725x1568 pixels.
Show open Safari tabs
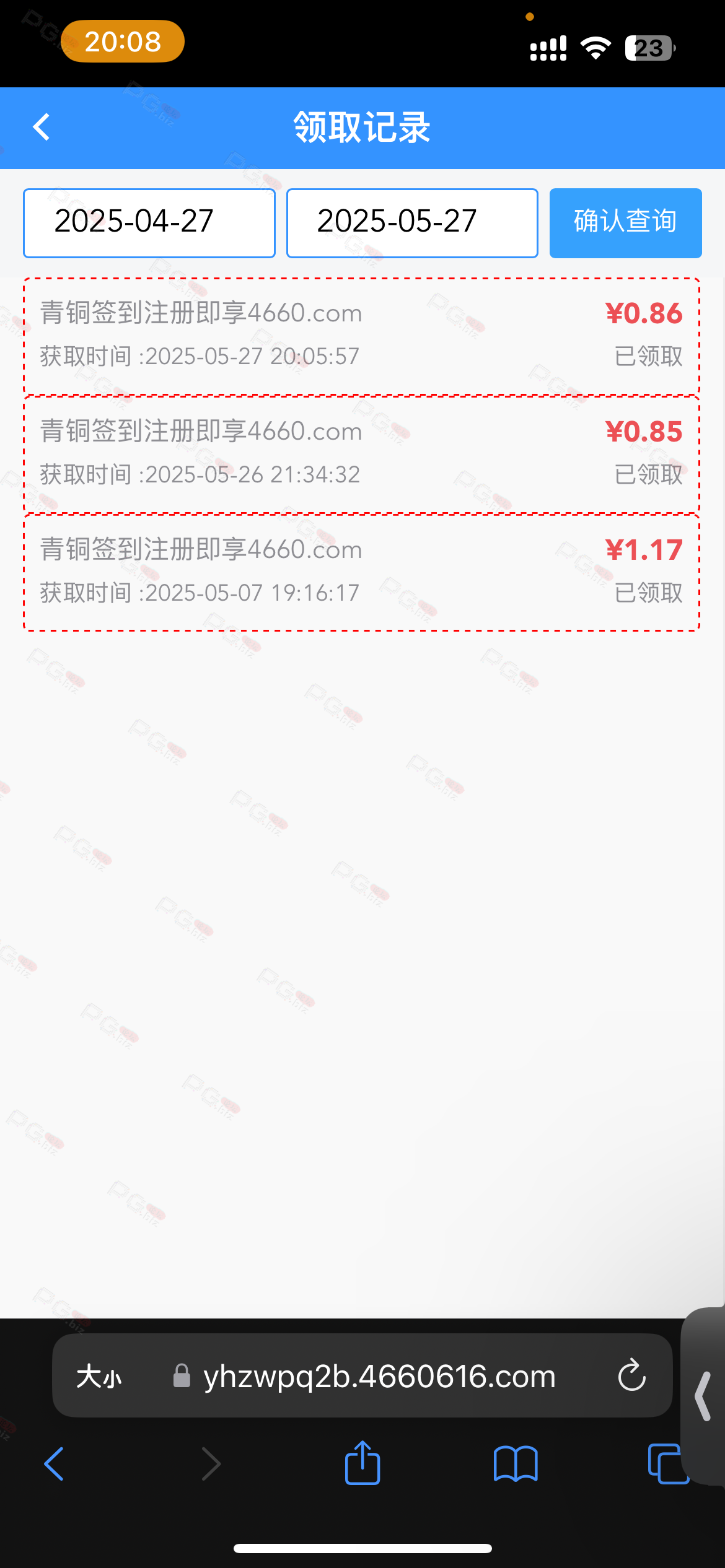coord(668,1464)
